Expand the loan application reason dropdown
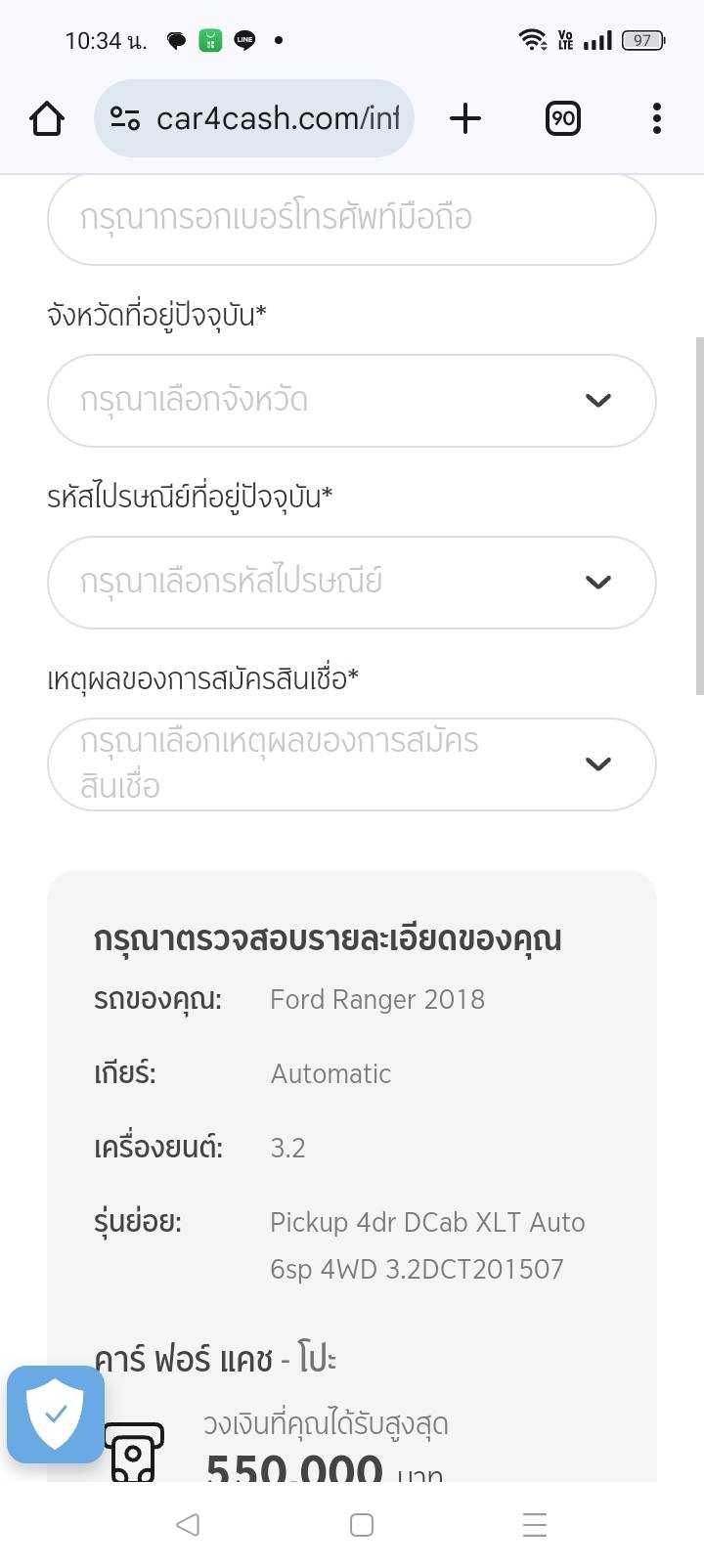Screen dimensions: 704x1568 [x=351, y=764]
